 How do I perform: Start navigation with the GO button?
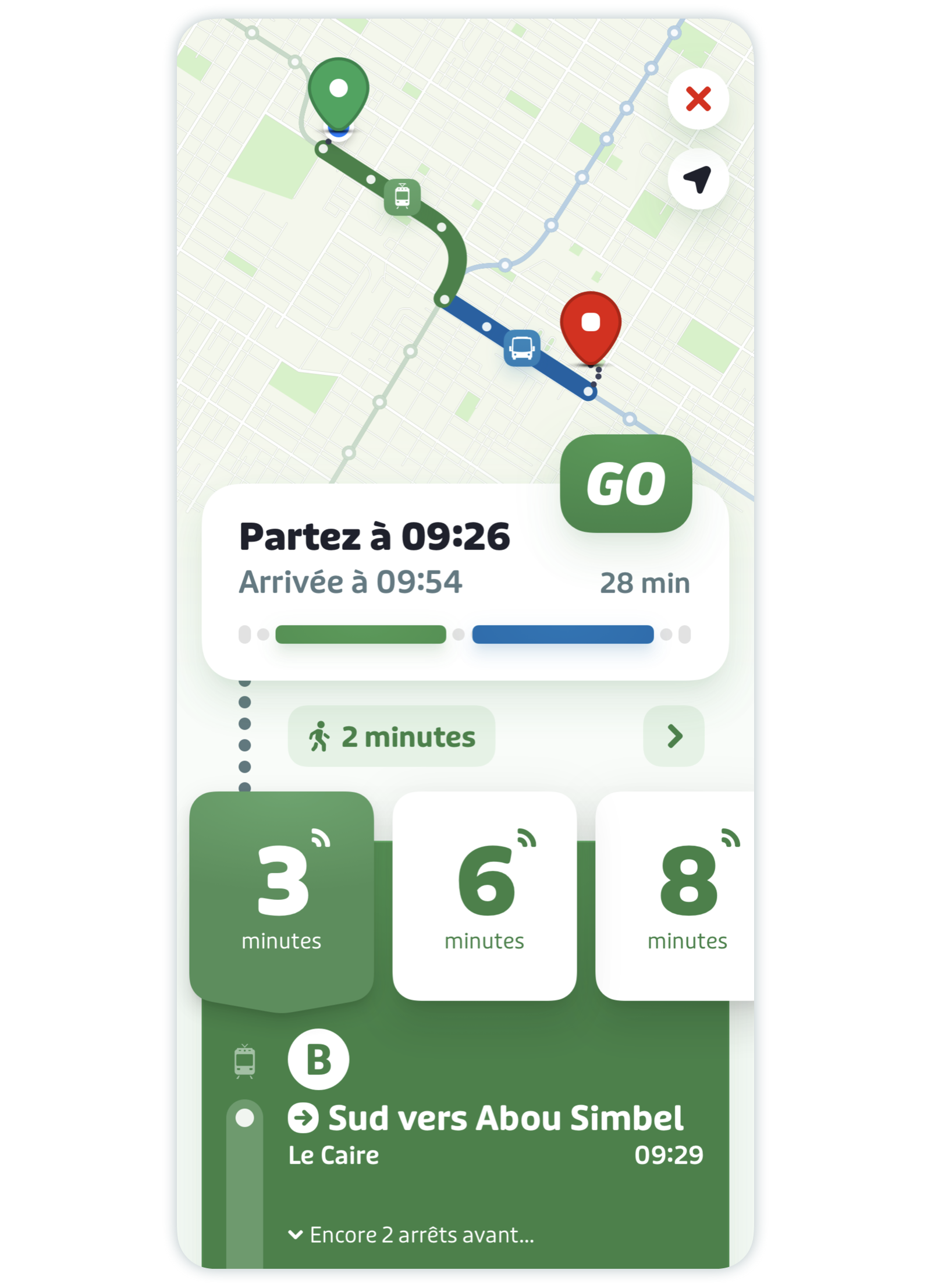[x=626, y=483]
